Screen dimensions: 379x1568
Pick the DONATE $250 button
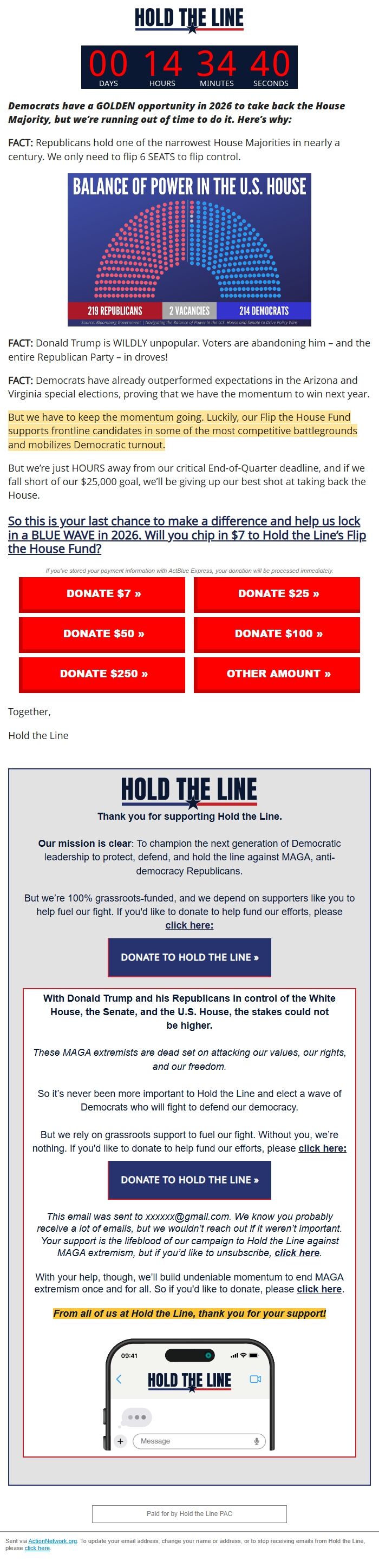point(102,674)
